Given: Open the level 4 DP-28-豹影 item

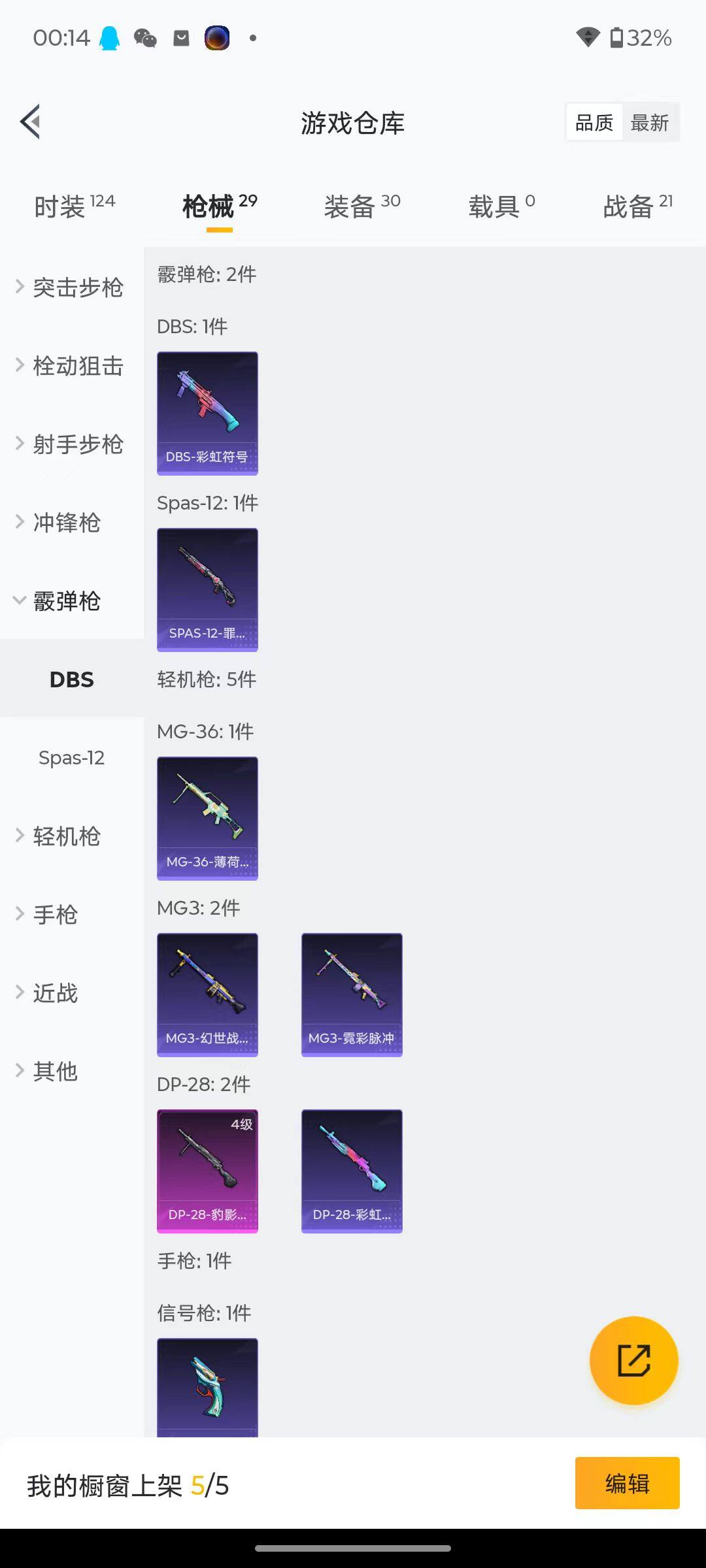Looking at the screenshot, I should click(x=207, y=1169).
